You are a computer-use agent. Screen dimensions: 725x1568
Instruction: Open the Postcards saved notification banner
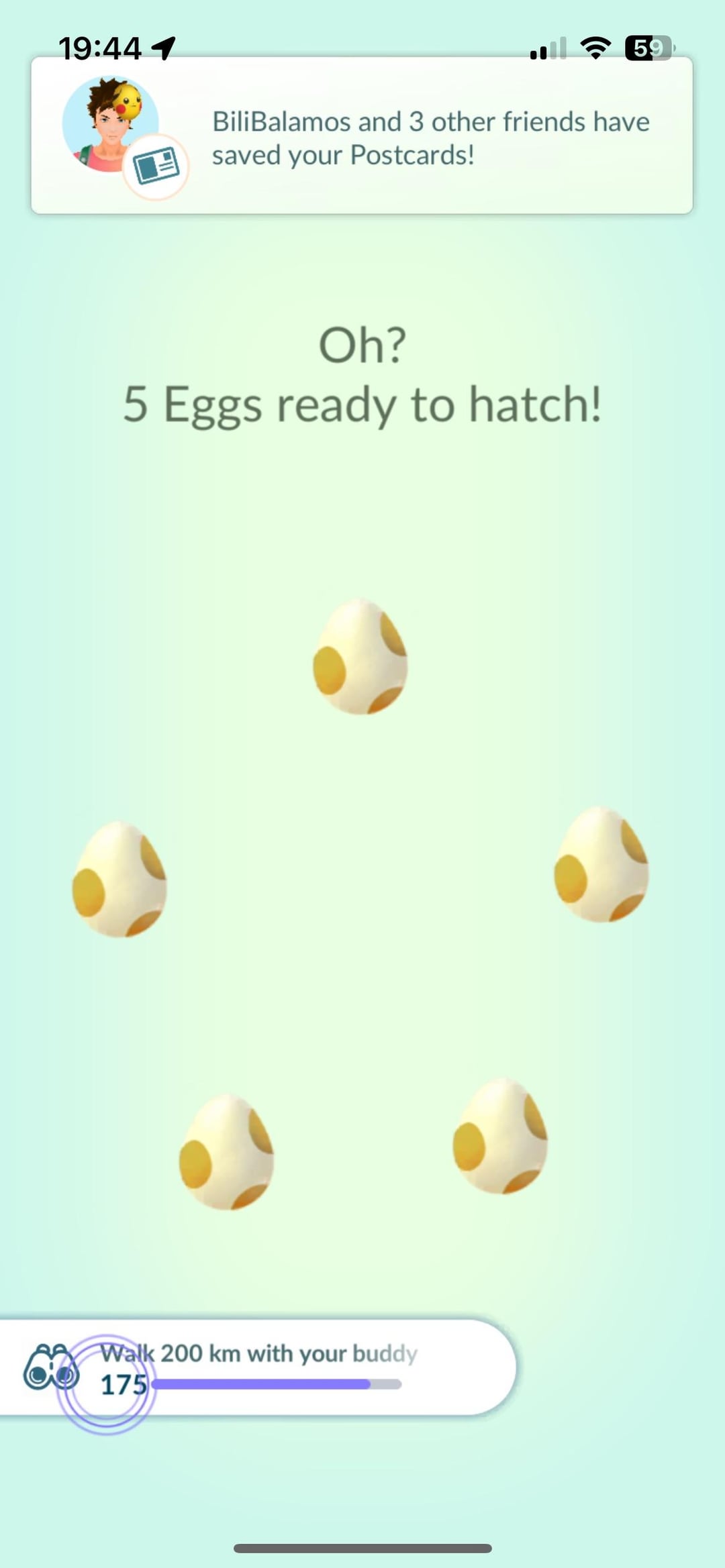(x=362, y=137)
